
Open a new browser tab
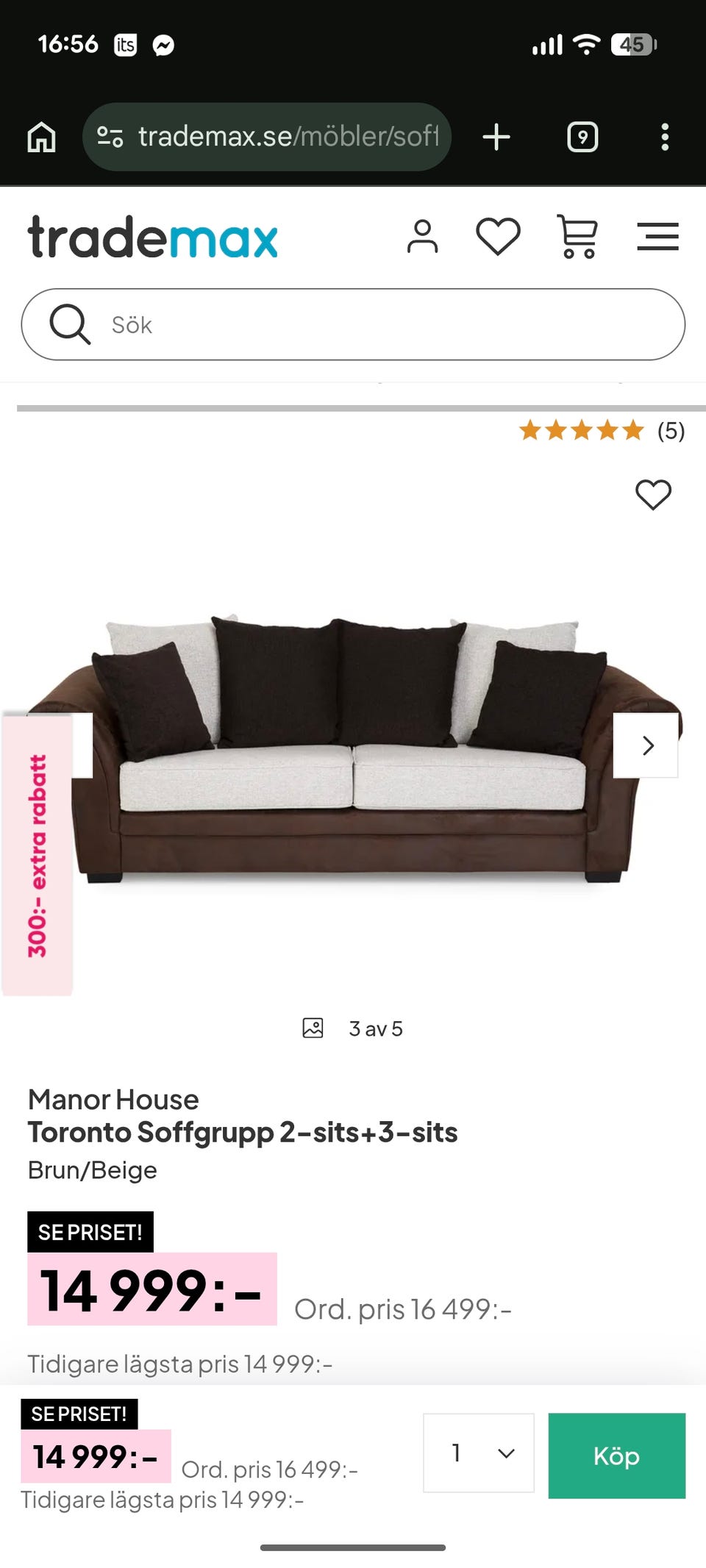[496, 137]
